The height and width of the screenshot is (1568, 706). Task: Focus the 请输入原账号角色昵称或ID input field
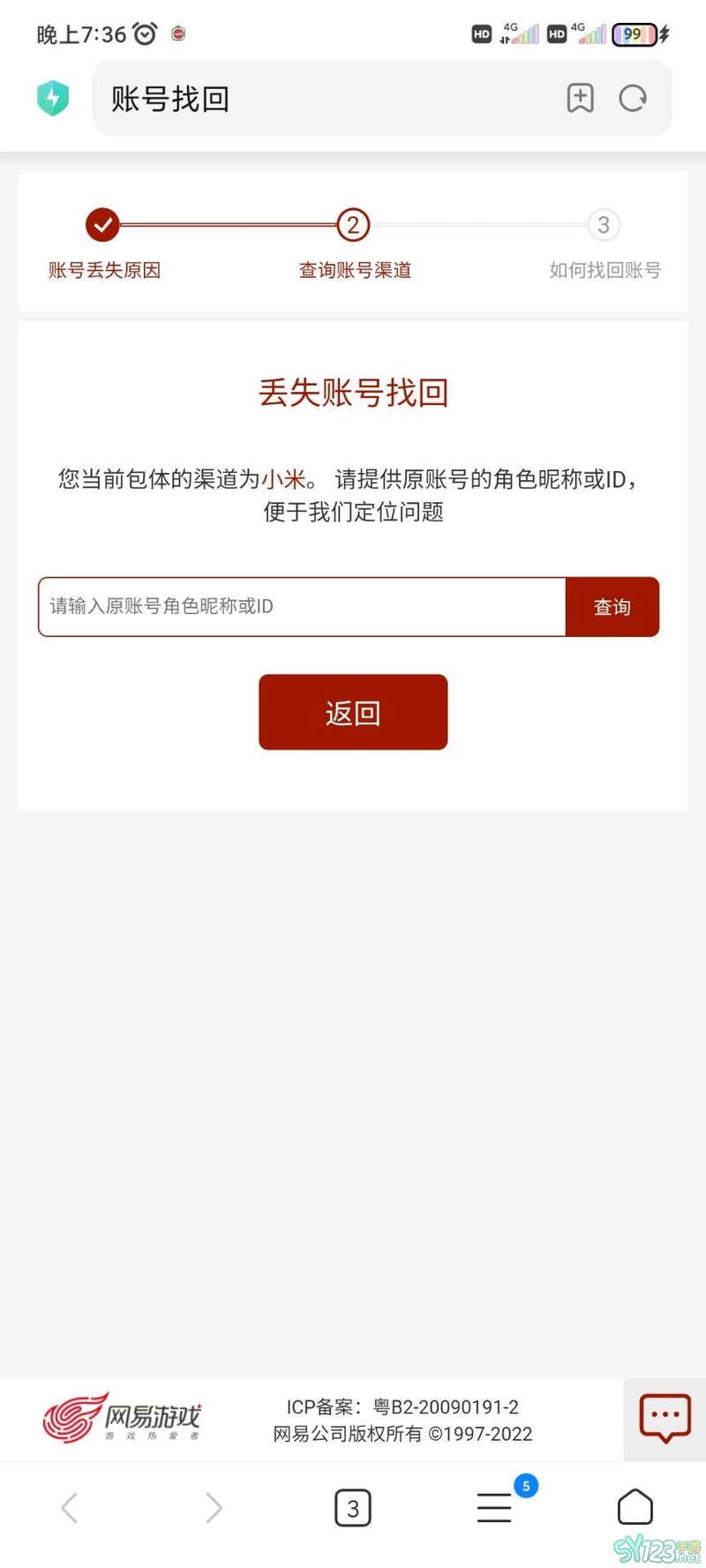point(302,606)
